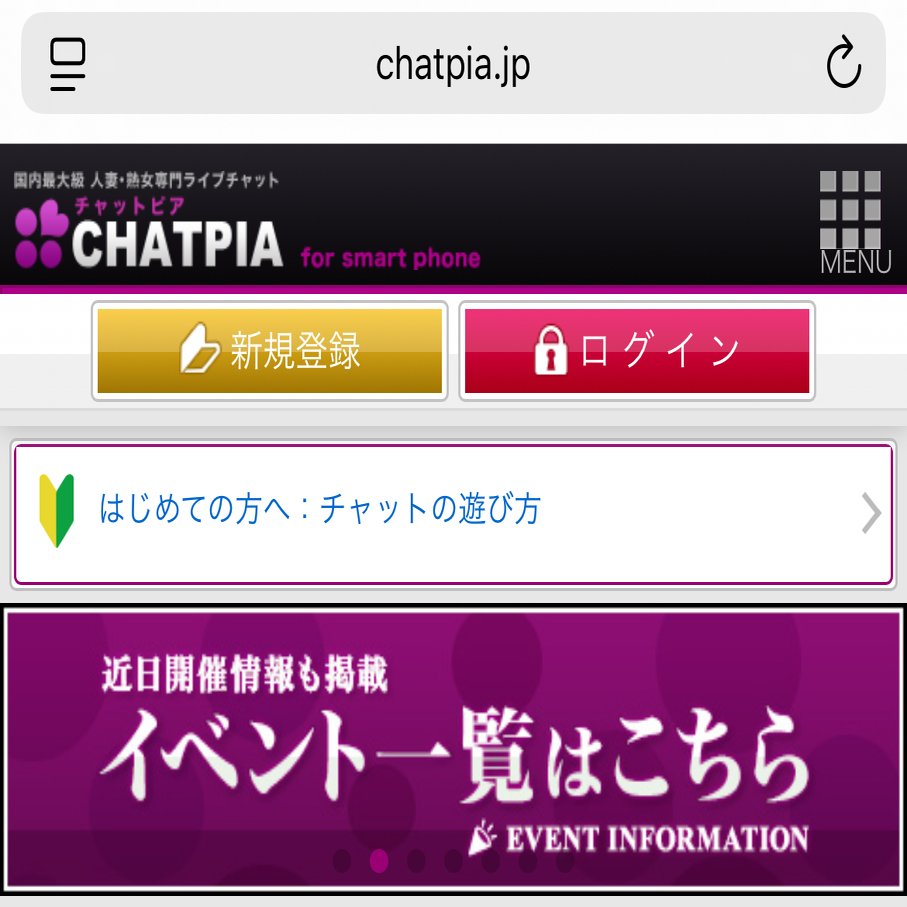Go to the CHATPIA logo home link
Viewport: 907px width, 907px height.
tap(150, 232)
